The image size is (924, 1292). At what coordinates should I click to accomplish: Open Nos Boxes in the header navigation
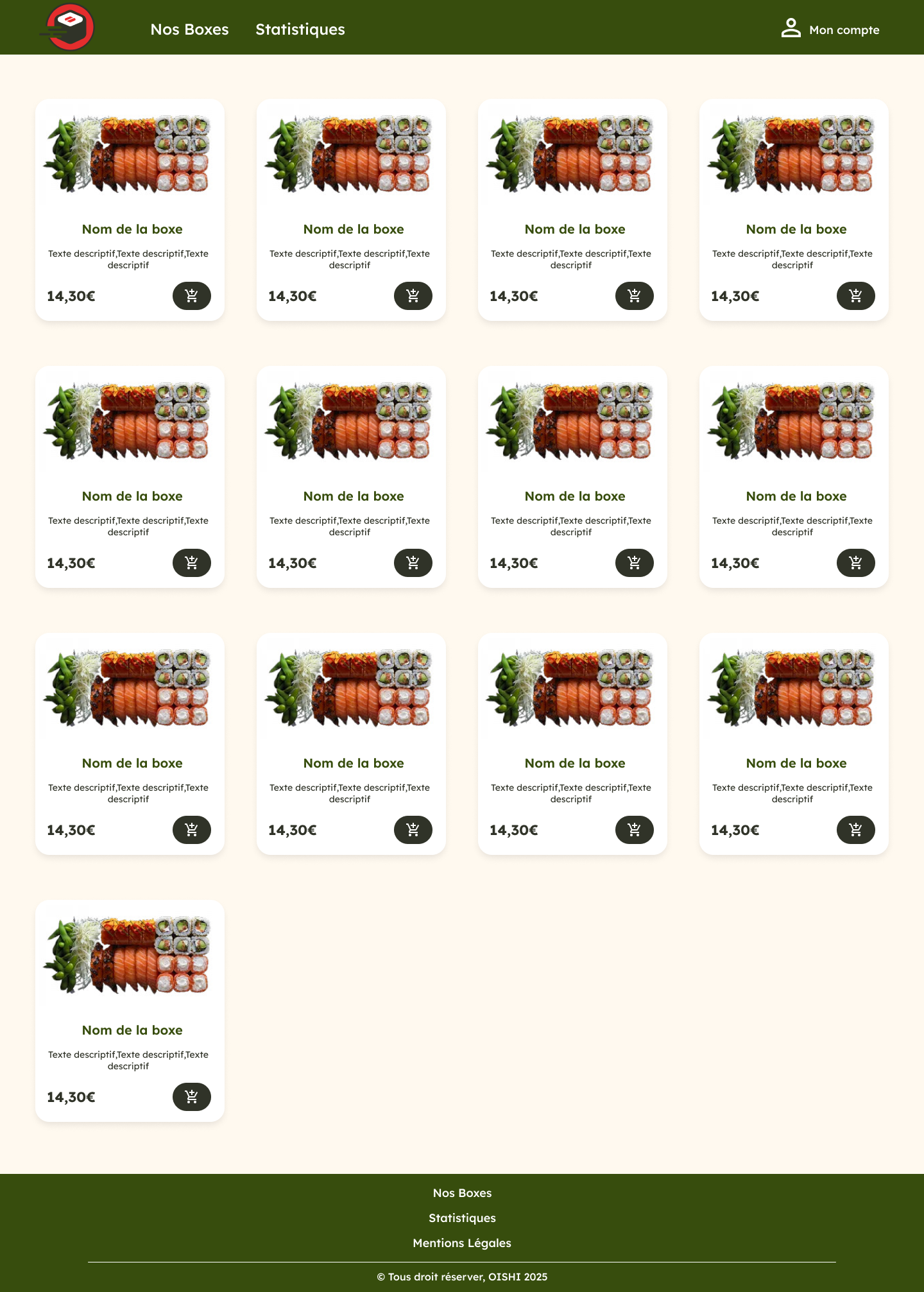pyautogui.click(x=189, y=30)
